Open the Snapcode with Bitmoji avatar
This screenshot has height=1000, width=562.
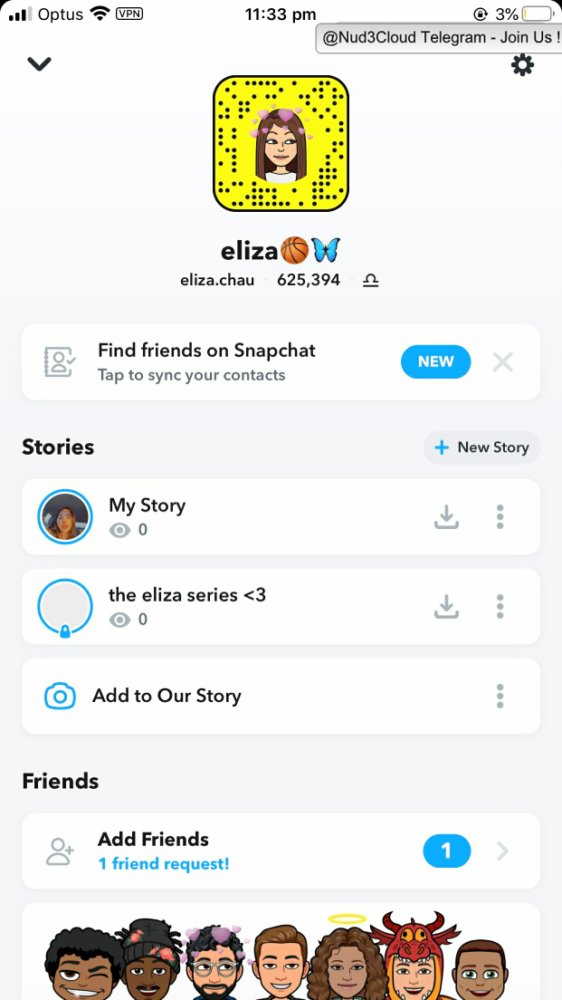click(x=281, y=143)
